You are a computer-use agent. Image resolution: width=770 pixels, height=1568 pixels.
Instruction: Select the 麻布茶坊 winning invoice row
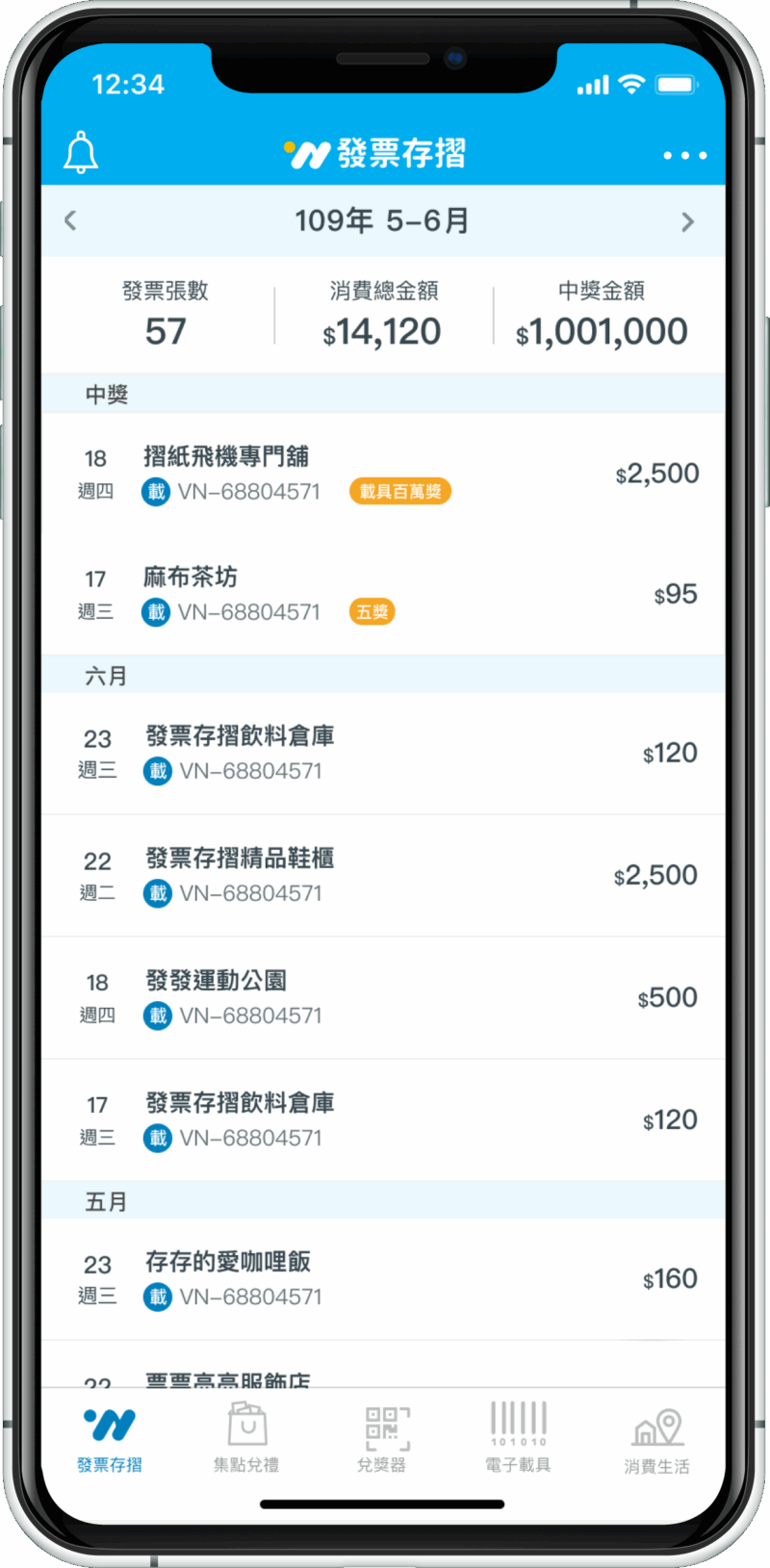click(385, 594)
